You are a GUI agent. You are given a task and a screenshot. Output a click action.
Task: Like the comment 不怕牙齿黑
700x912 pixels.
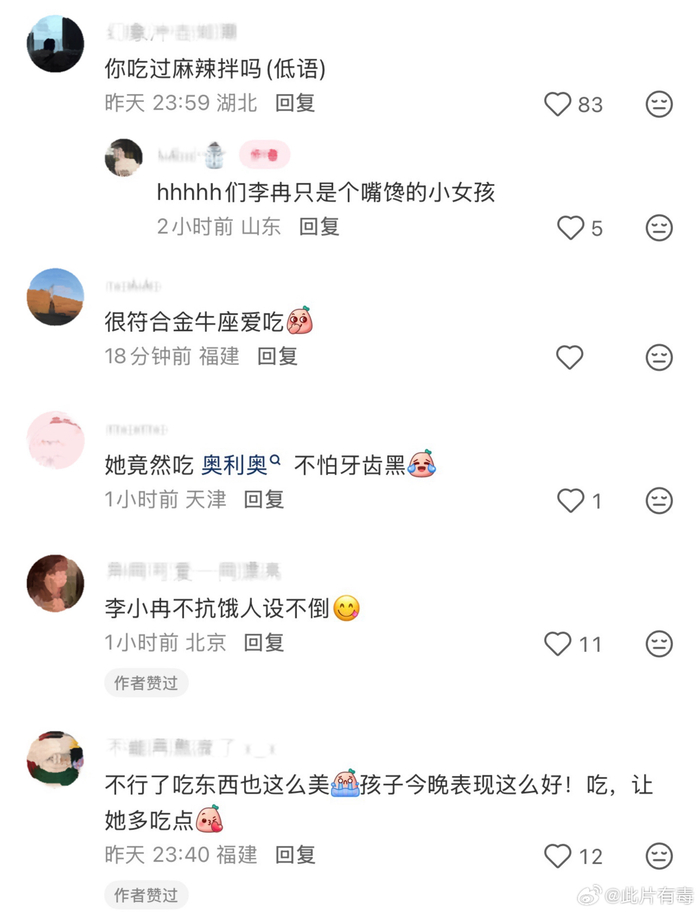coord(571,500)
